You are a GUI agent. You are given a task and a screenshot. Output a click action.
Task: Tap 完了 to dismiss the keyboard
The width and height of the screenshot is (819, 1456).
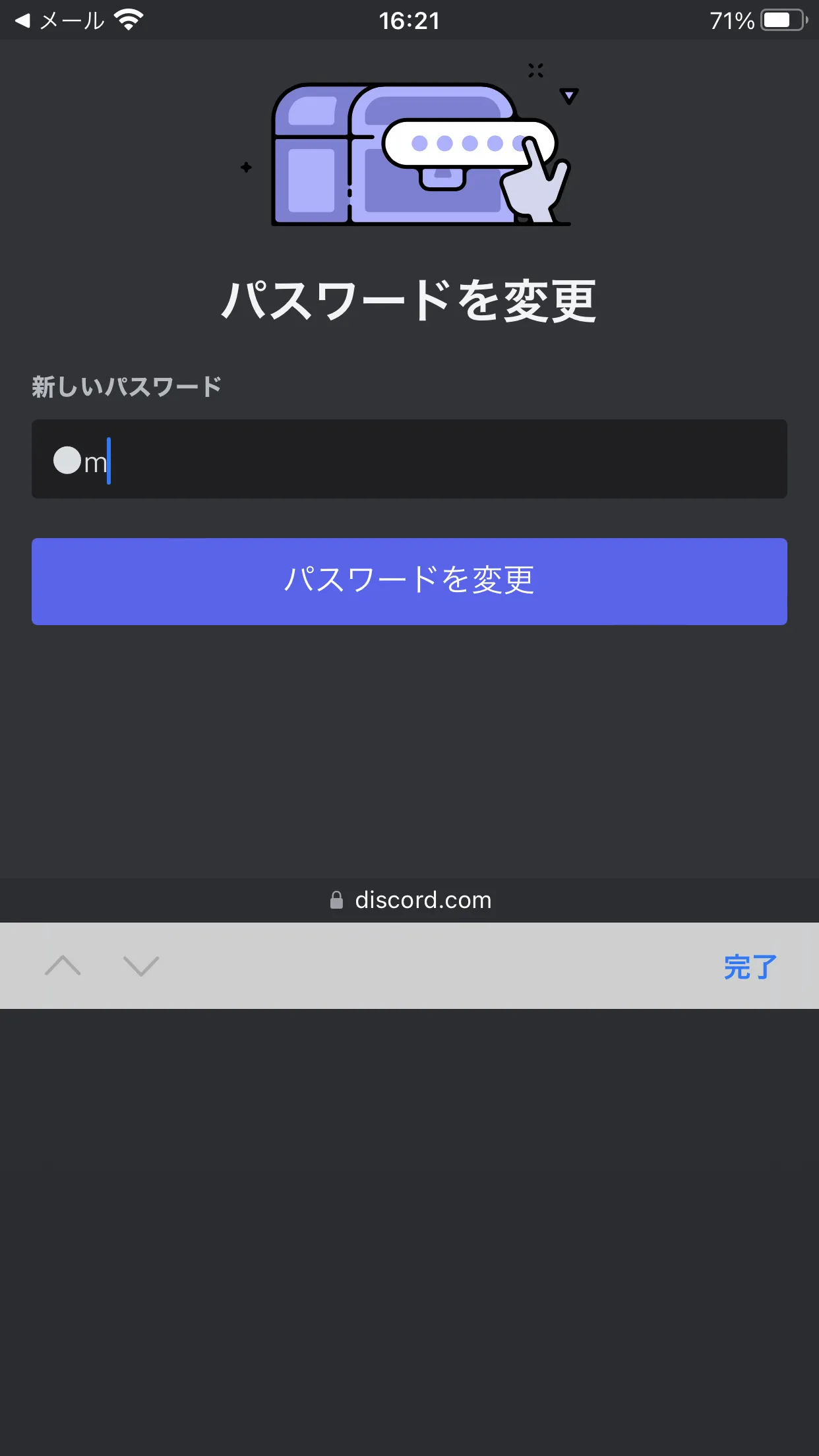tap(750, 967)
